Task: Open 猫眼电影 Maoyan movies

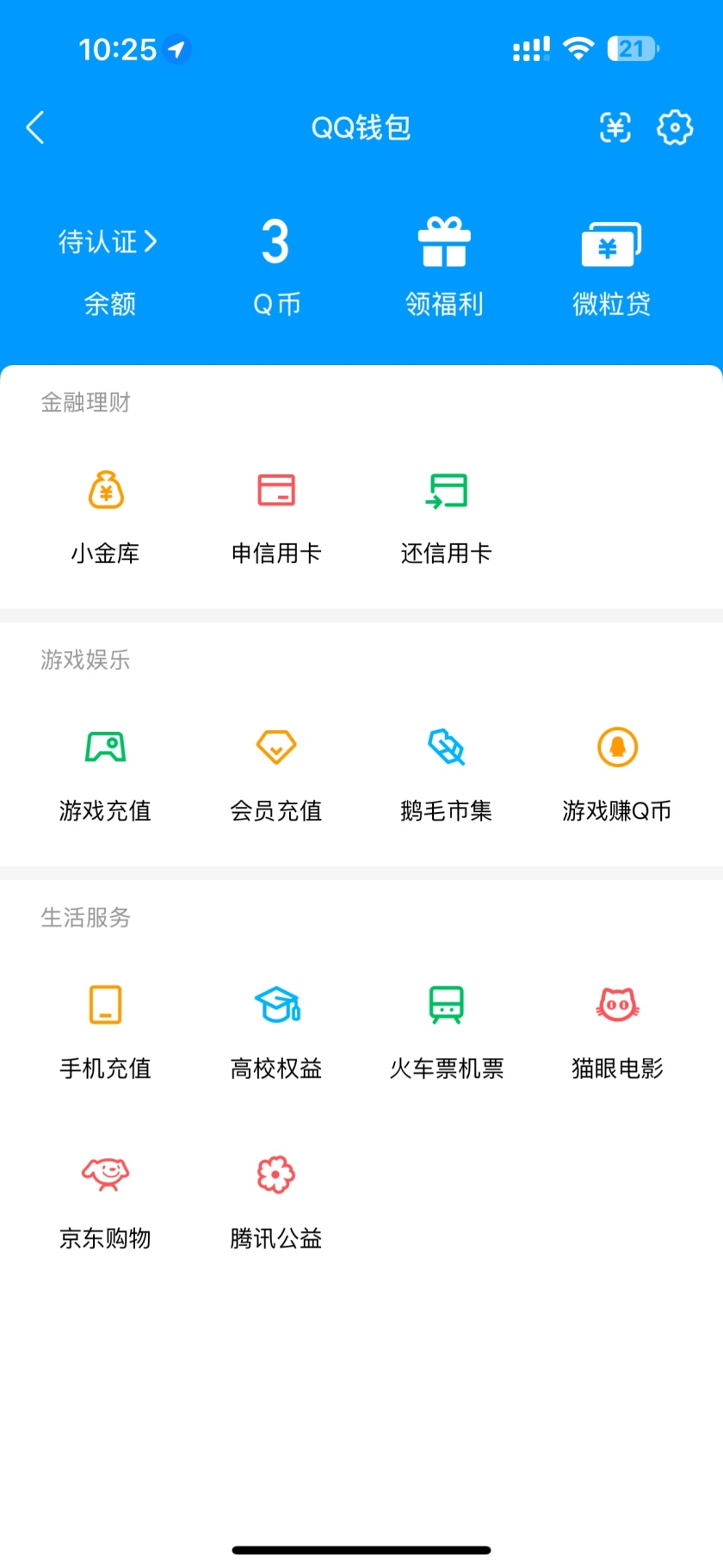Action: coord(615,1029)
